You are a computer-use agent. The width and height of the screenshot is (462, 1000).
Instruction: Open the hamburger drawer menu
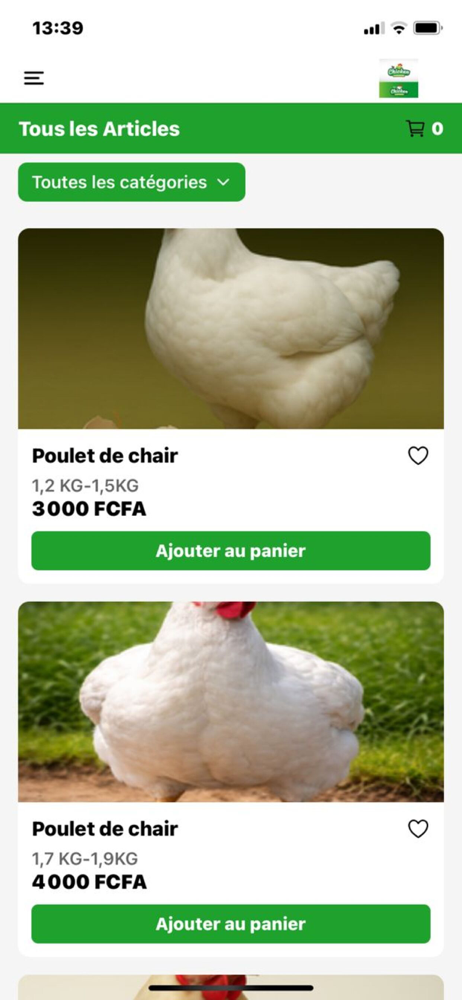tap(34, 78)
